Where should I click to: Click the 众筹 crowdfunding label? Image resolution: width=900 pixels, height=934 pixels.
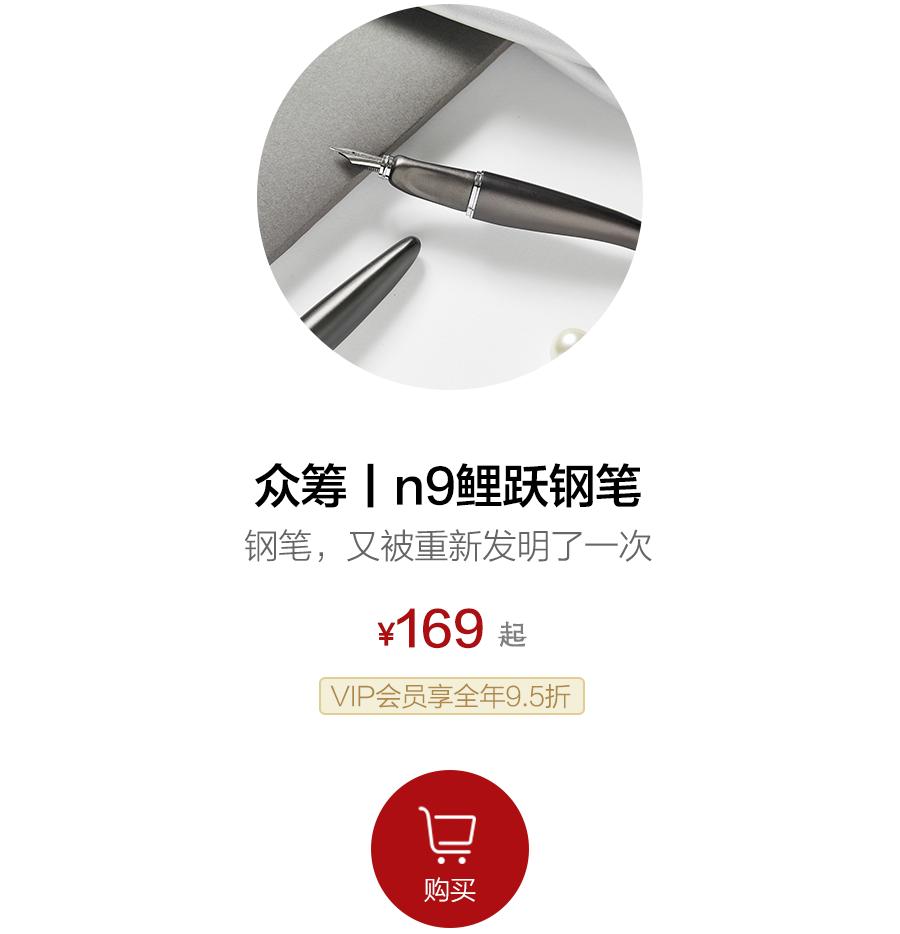[x=300, y=485]
